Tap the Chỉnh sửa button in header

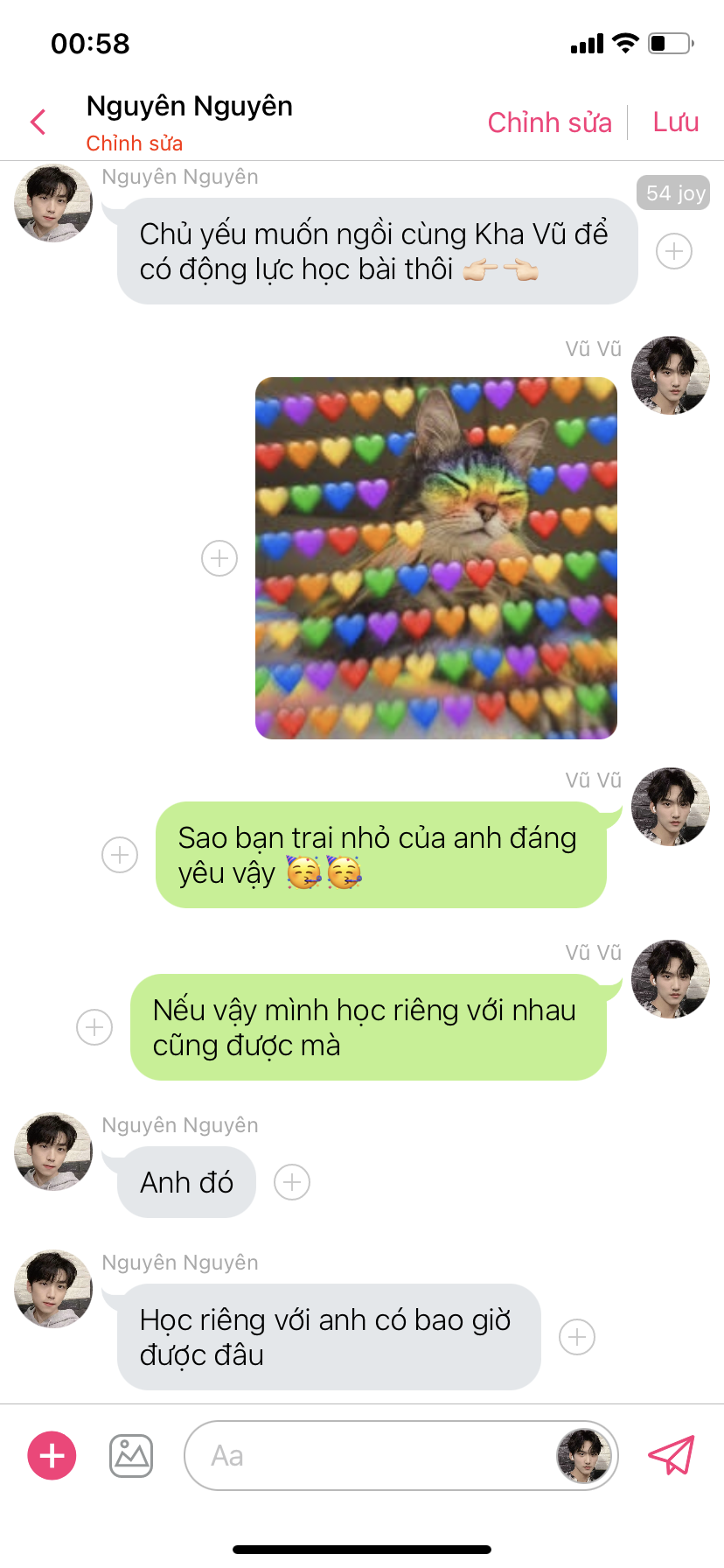coord(549,122)
